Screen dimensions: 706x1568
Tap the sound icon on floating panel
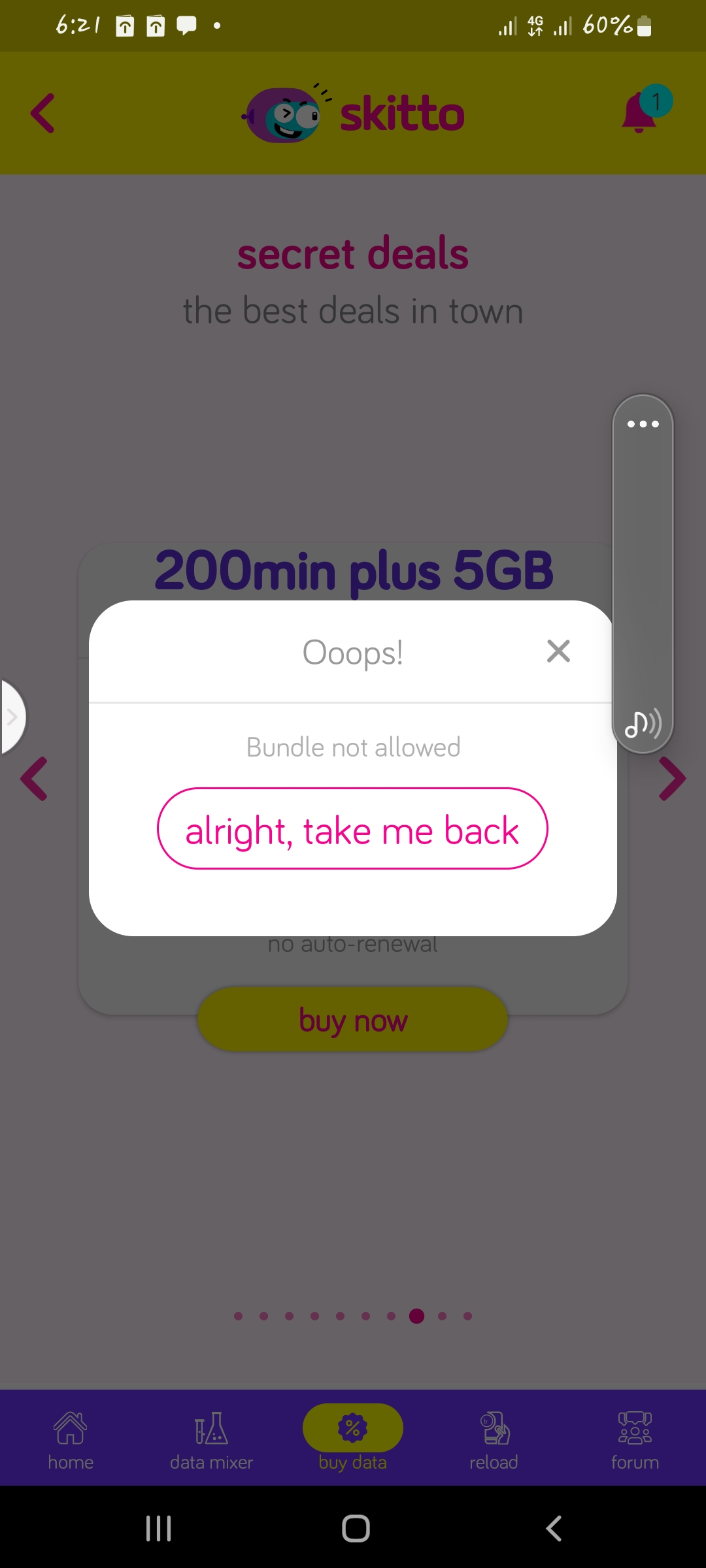[643, 724]
